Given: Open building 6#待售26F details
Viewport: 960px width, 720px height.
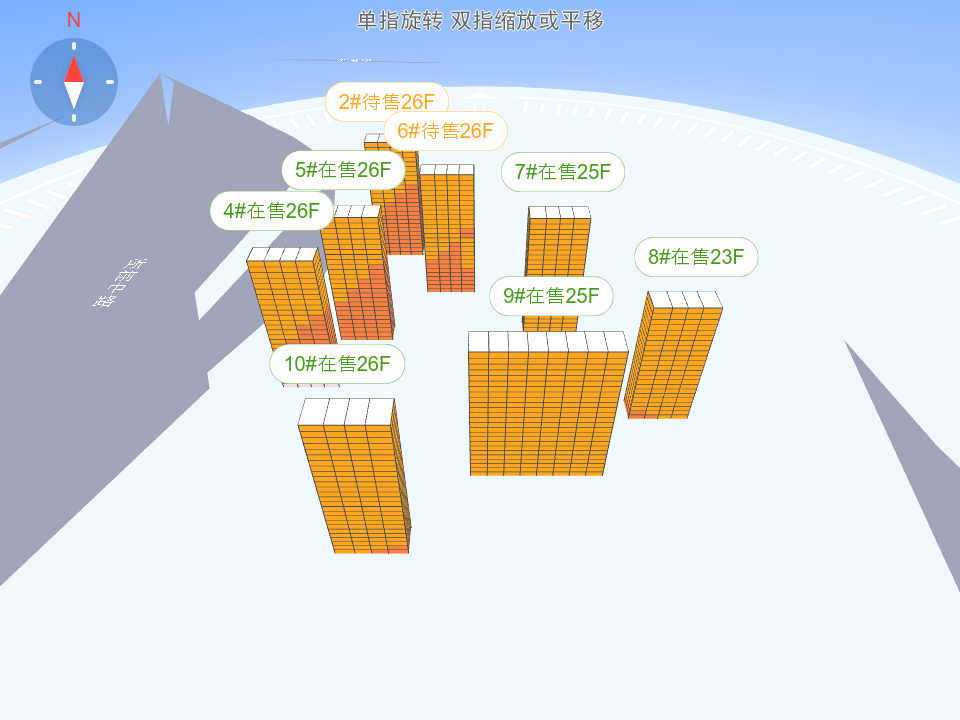Looking at the screenshot, I should coord(446,131).
